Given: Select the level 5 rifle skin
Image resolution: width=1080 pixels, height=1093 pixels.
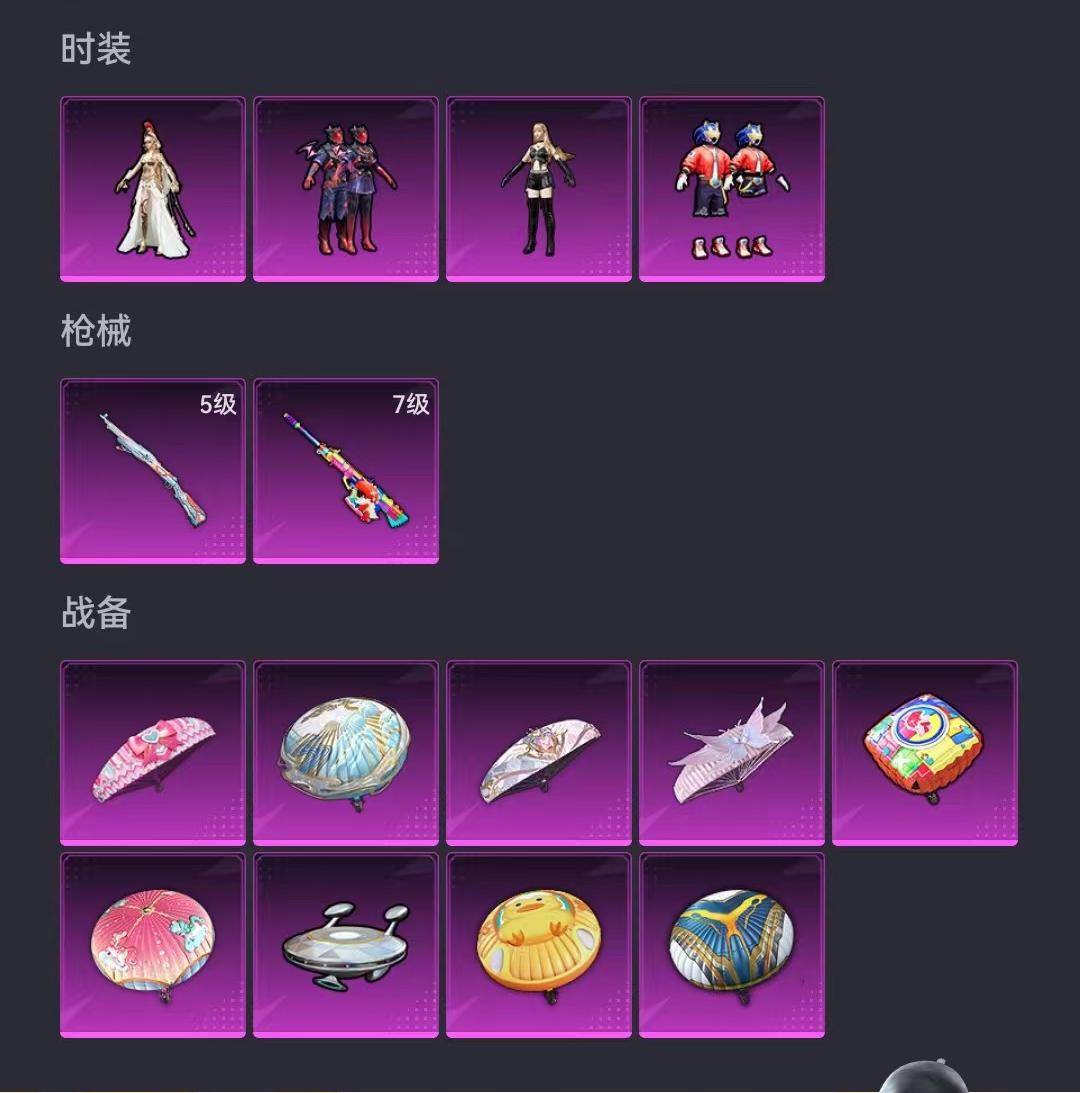Looking at the screenshot, I should point(153,471).
